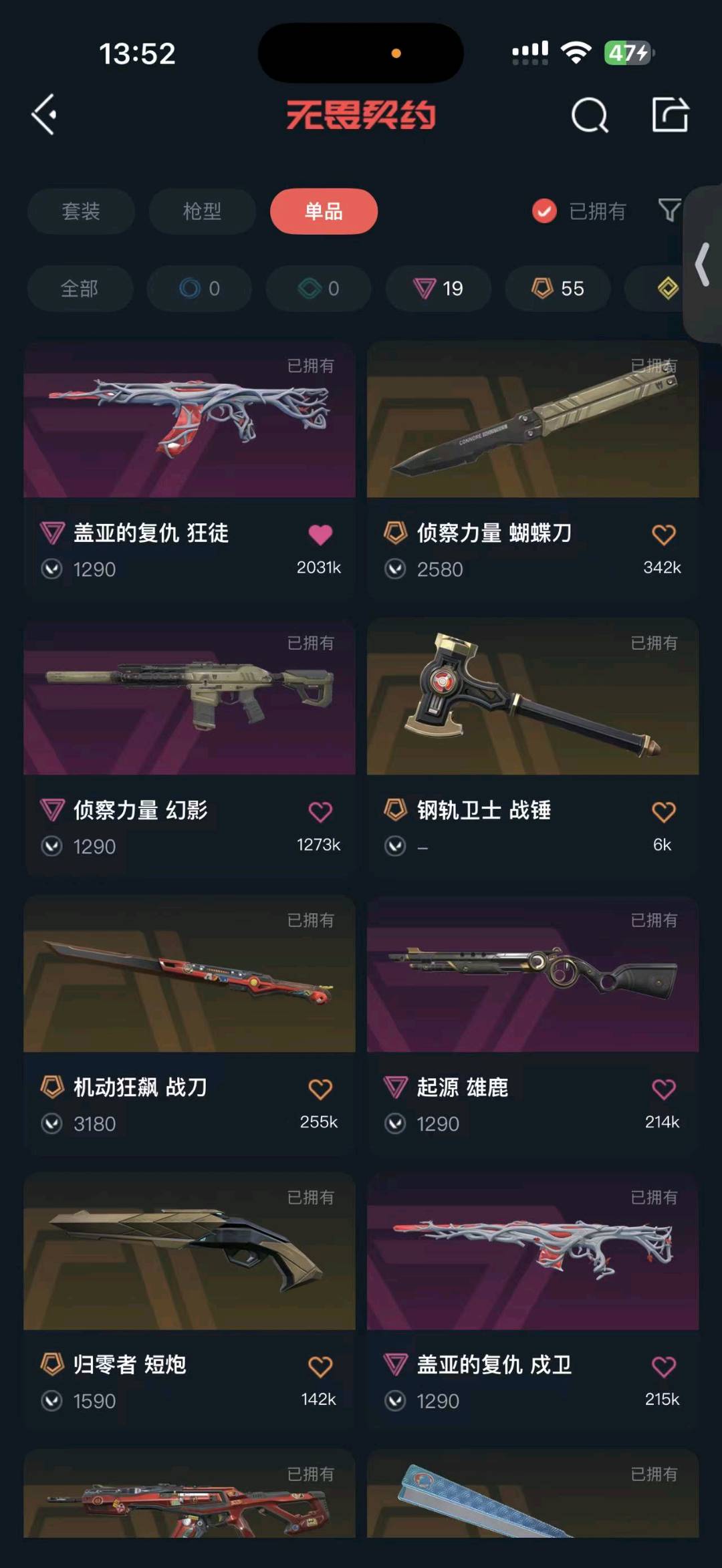Filter by the orange tier showing 55
This screenshot has height=1568, width=722.
click(558, 289)
